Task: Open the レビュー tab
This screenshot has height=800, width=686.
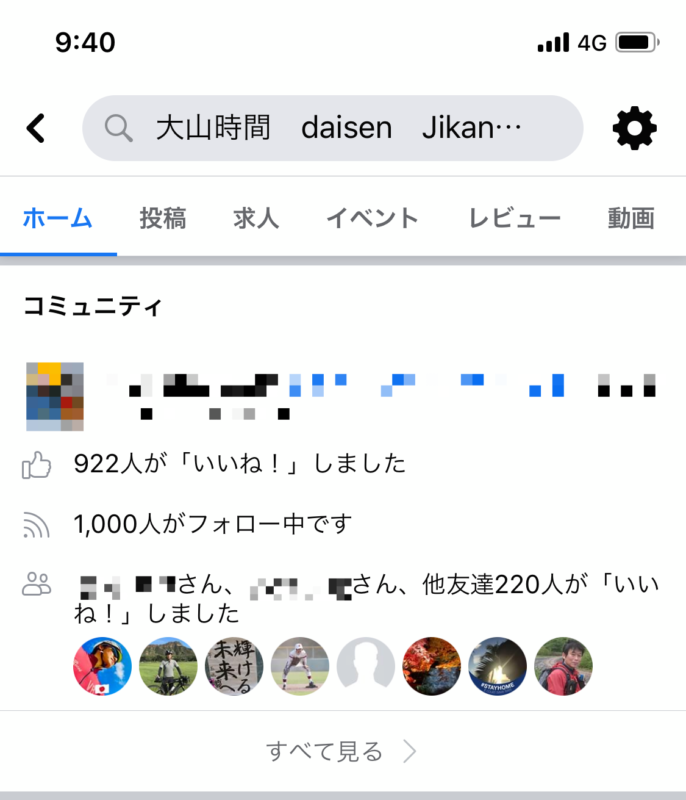Action: pos(515,218)
